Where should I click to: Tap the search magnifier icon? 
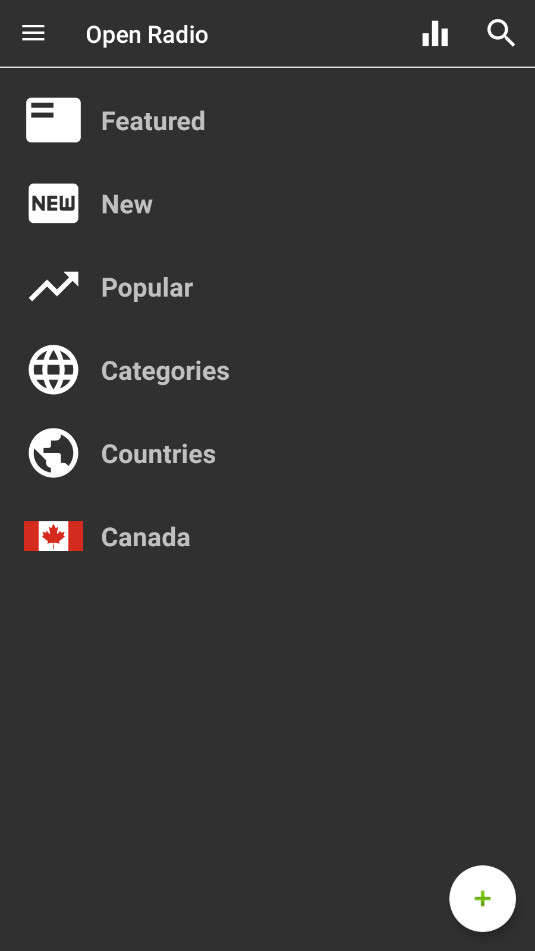[501, 33]
